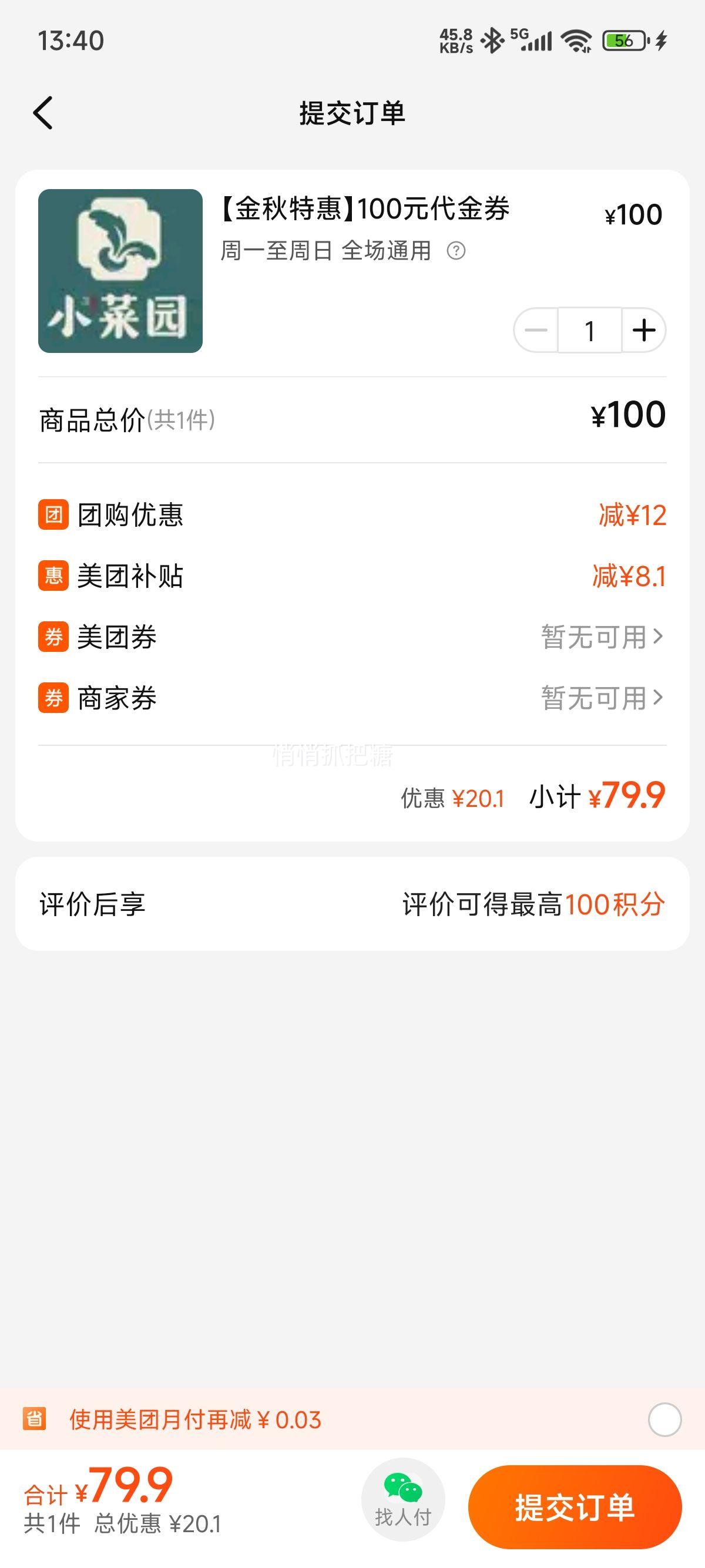This screenshot has width=705, height=1568.
Task: Select the 美团月付 discount option
Action: pyautogui.click(x=664, y=1419)
